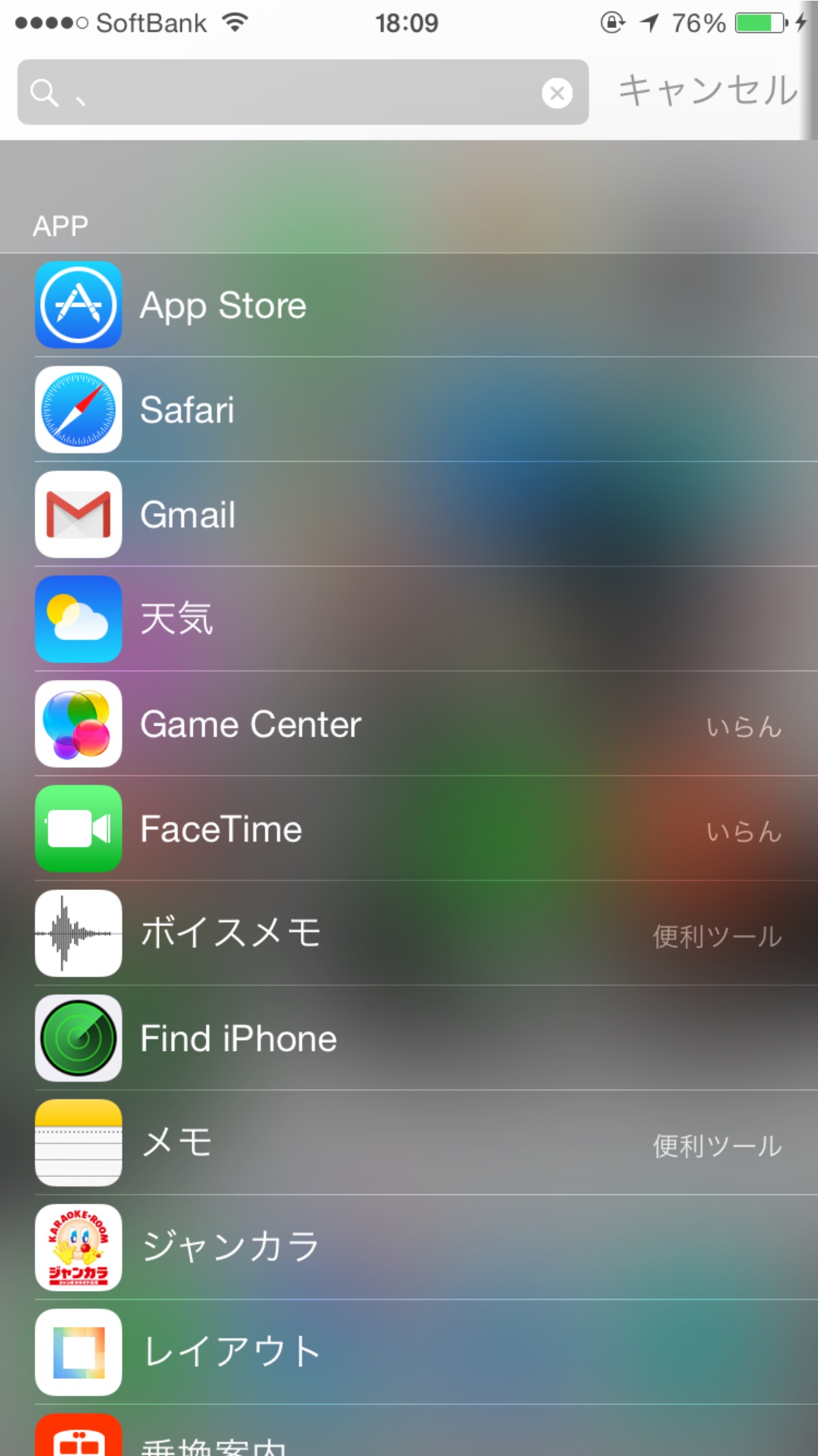Launch Game Center

tap(409, 724)
